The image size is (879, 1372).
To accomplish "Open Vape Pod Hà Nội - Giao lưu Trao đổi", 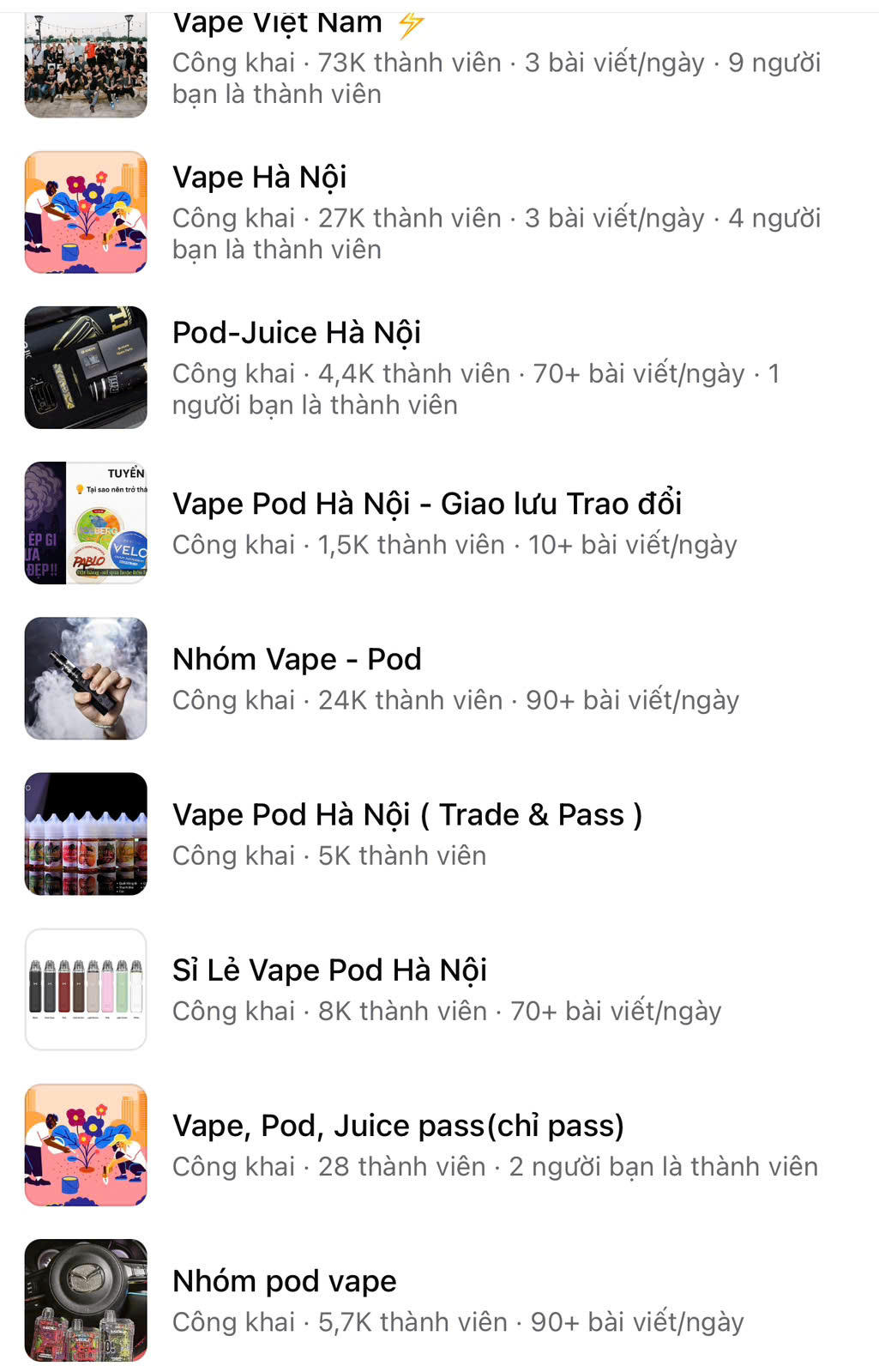I will coord(426,504).
